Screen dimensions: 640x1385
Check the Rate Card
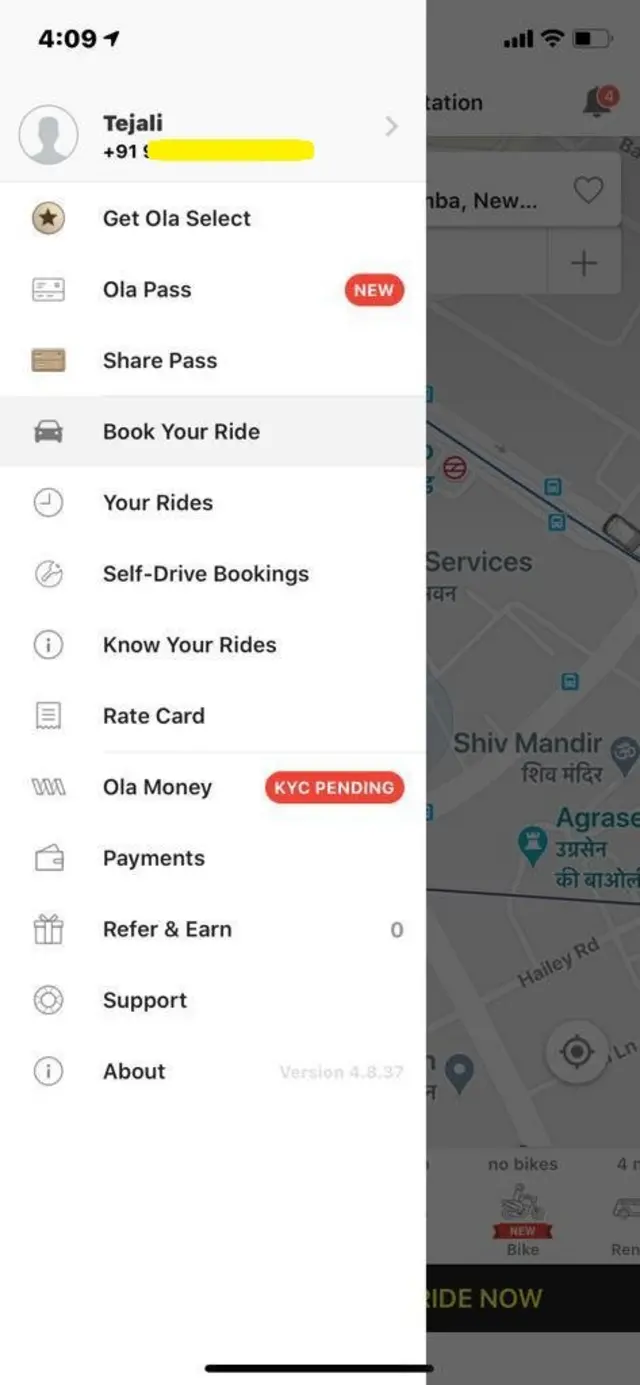tap(153, 716)
